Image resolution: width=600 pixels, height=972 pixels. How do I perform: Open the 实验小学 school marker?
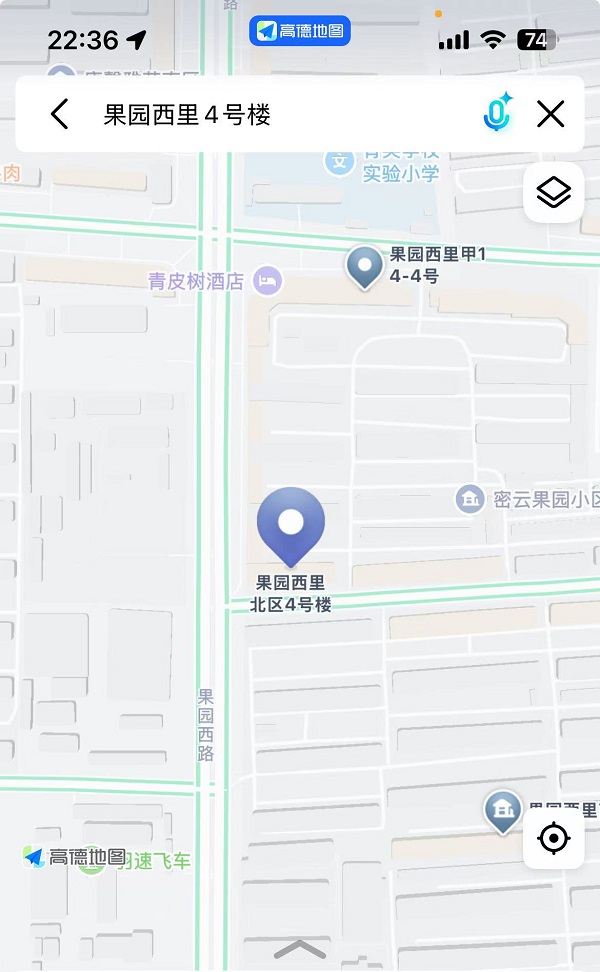point(340,162)
